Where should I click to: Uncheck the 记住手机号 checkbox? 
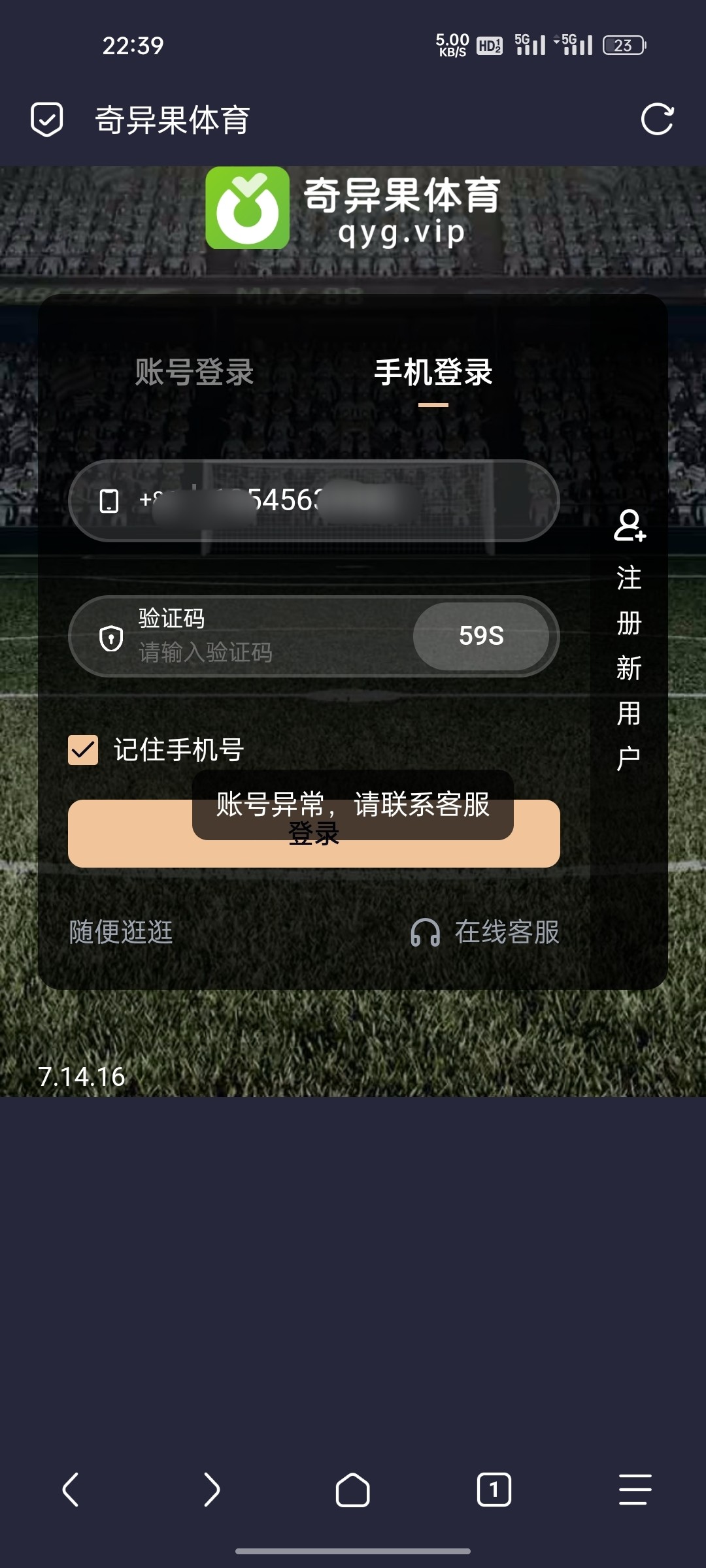point(83,750)
